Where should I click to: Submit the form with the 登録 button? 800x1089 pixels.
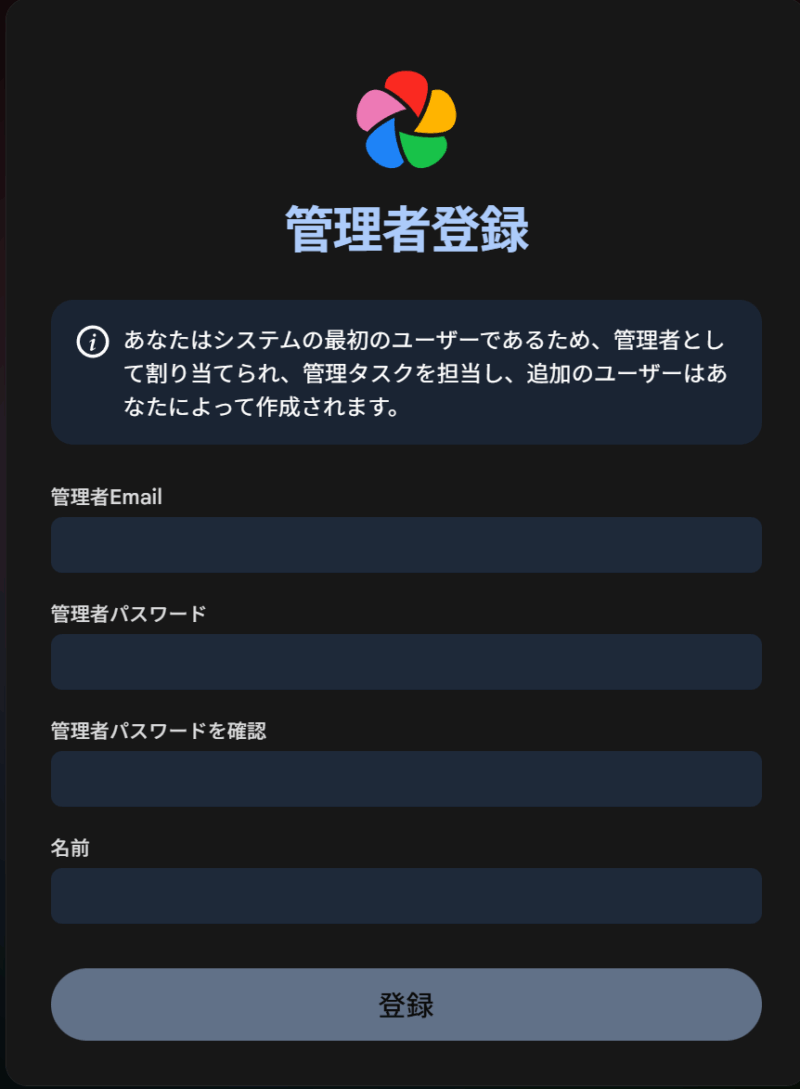click(x=406, y=1004)
